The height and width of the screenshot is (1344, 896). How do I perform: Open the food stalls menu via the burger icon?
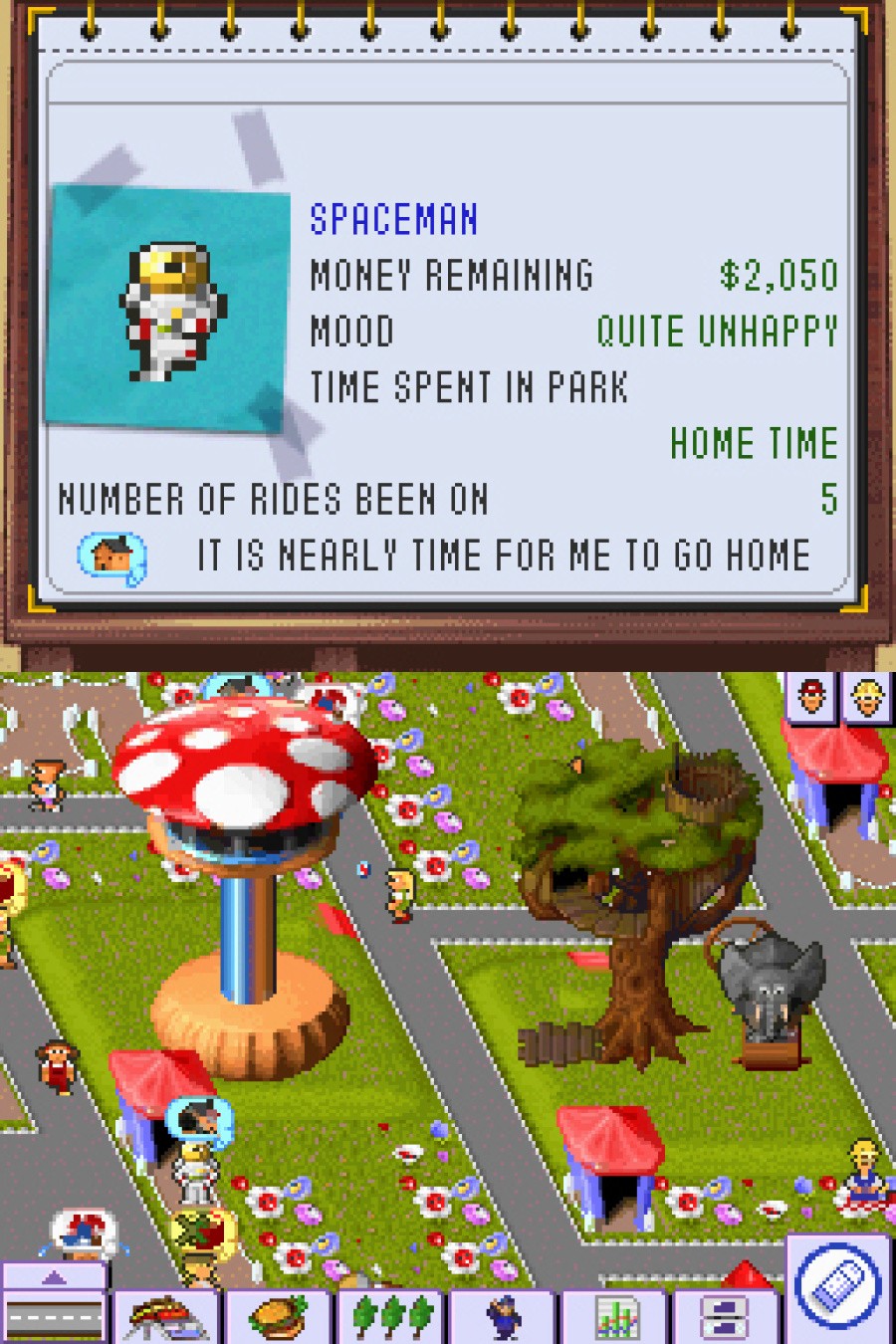pos(279,1316)
